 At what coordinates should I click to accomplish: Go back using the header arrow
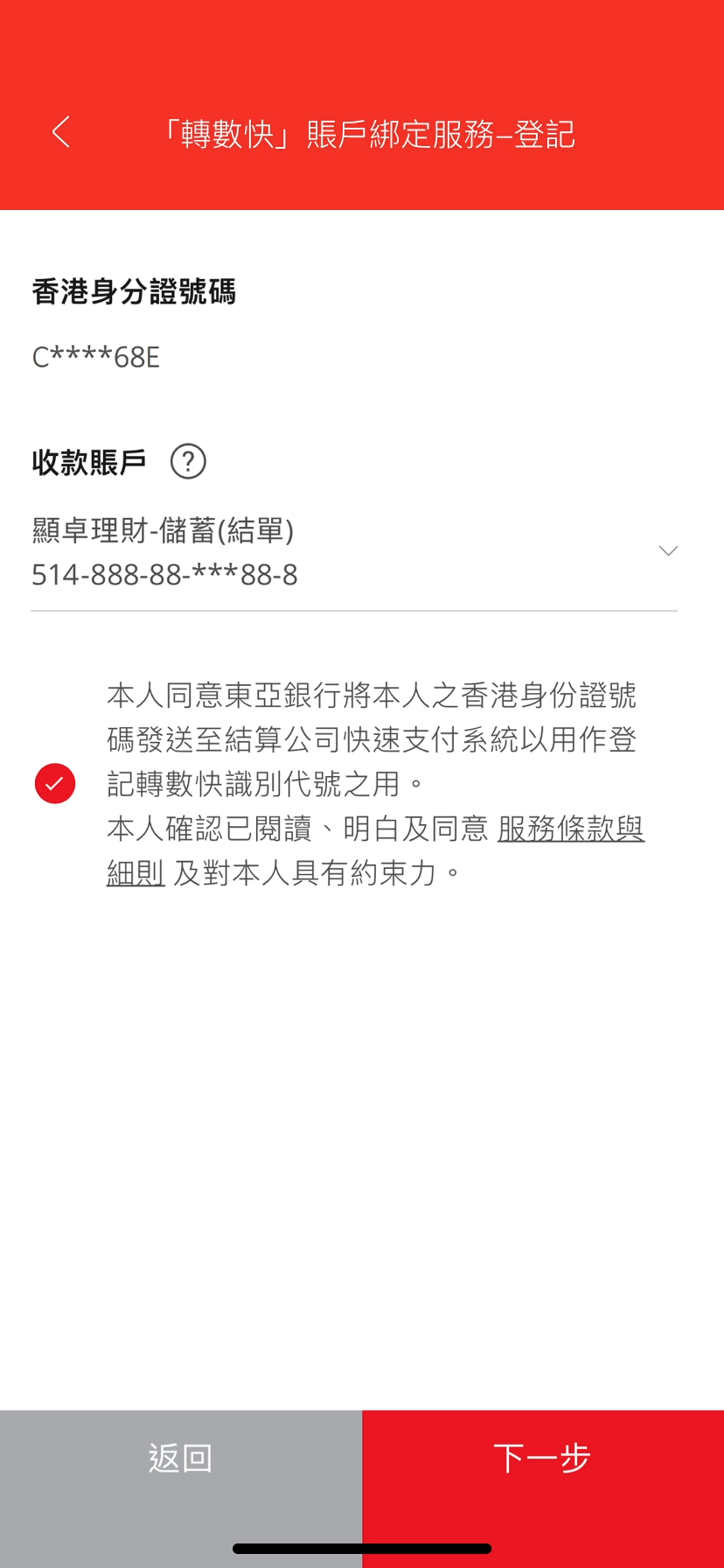60,132
